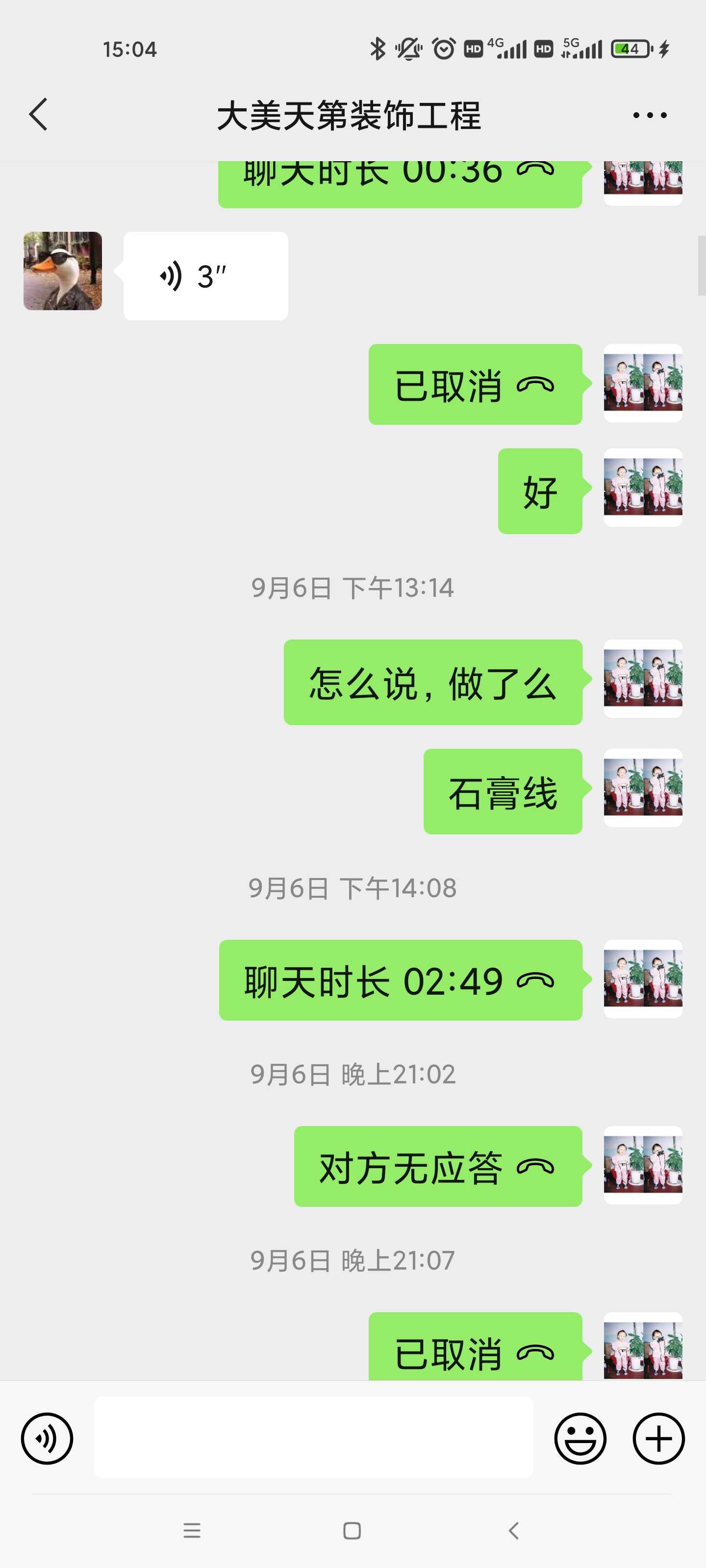Open the plus attachment menu
Screen dimensions: 706x1568
click(658, 1438)
